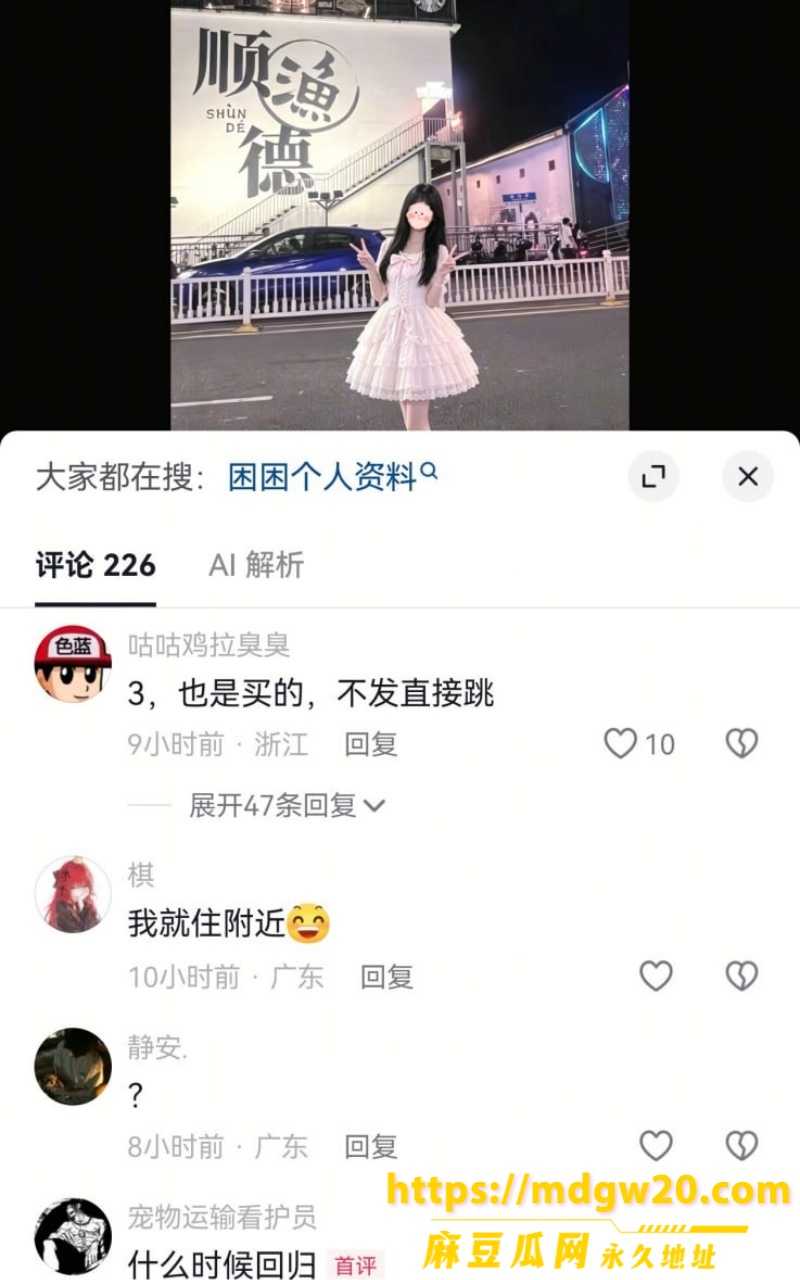Open 咕咕鸡拉臭臭's avatar profile
The image size is (800, 1280).
click(x=73, y=665)
